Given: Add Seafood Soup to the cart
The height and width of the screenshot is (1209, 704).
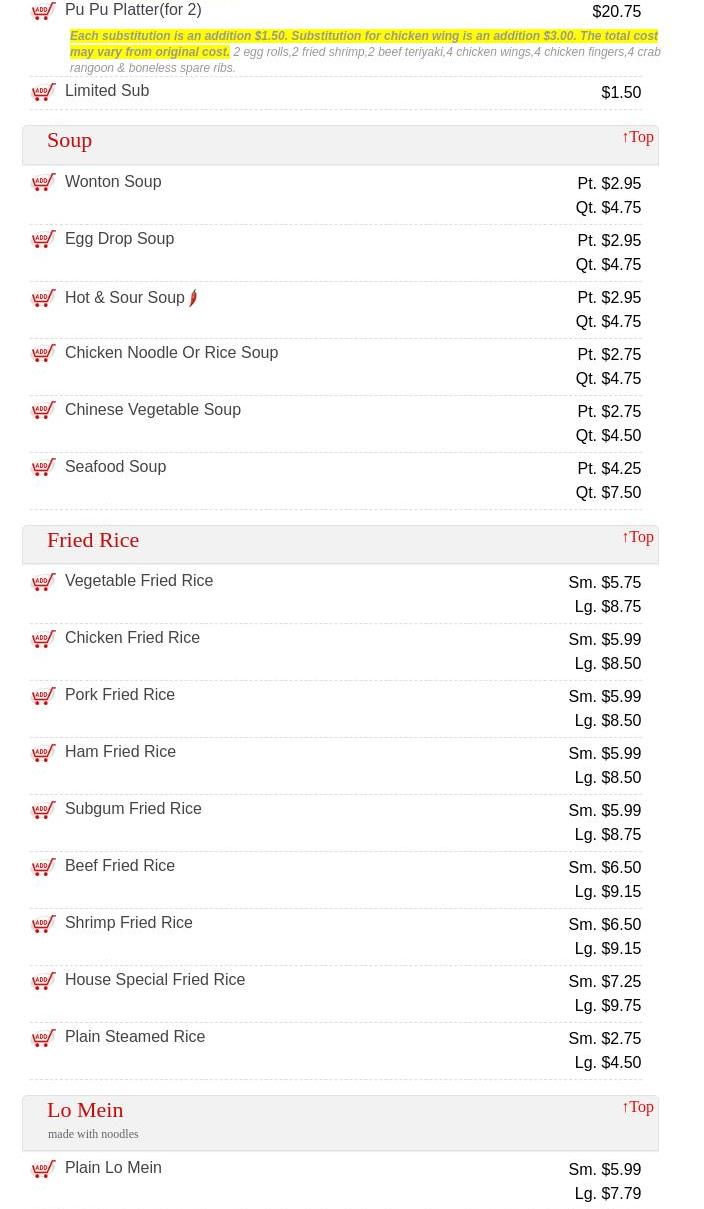Looking at the screenshot, I should pos(44,468).
